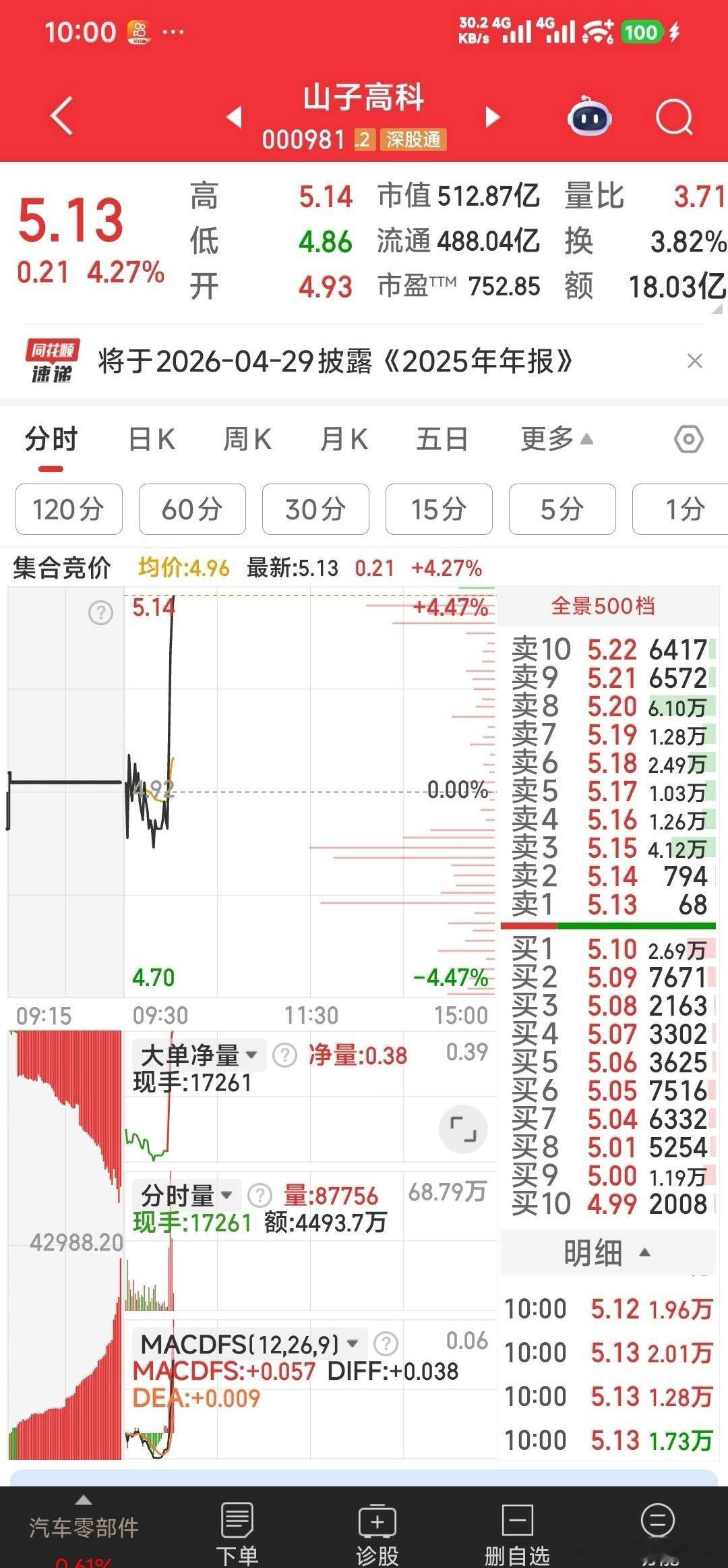Dismiss the 2025年年报 announcement banner
The height and width of the screenshot is (1568, 728).
(x=695, y=361)
